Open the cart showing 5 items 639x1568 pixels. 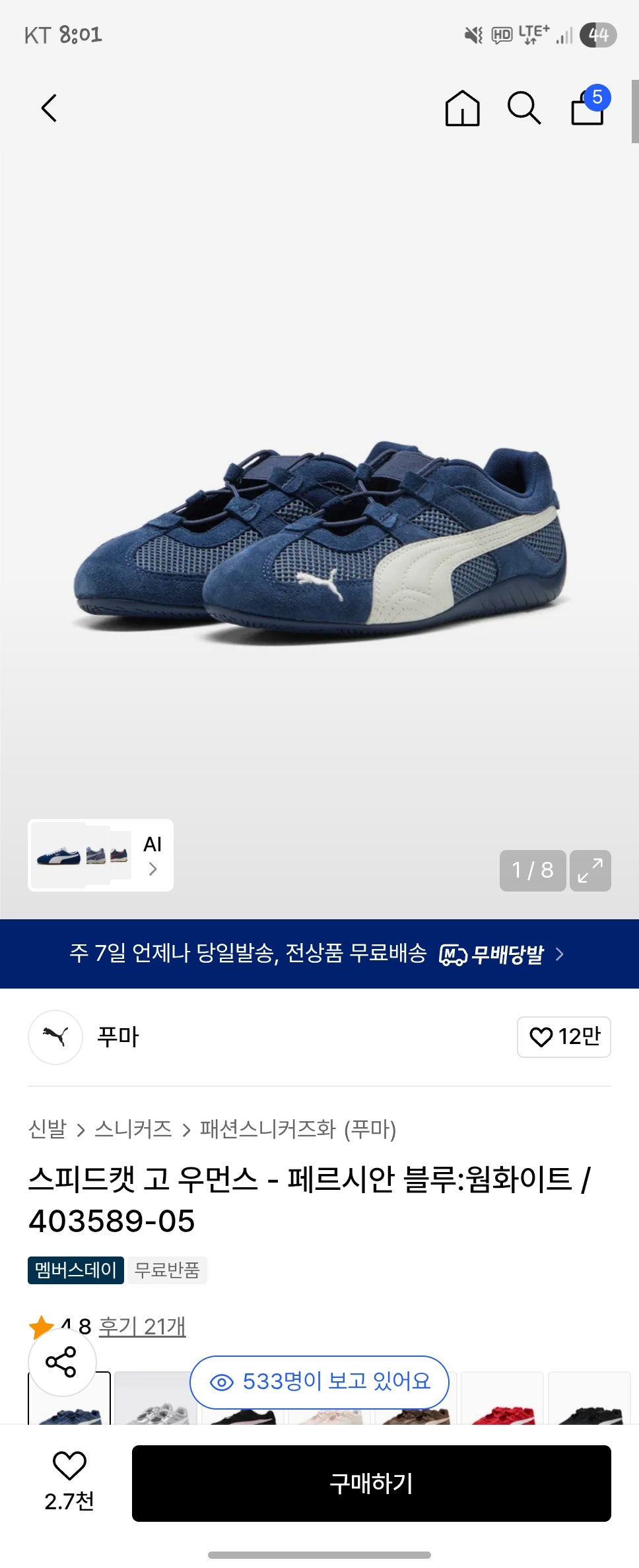588,111
